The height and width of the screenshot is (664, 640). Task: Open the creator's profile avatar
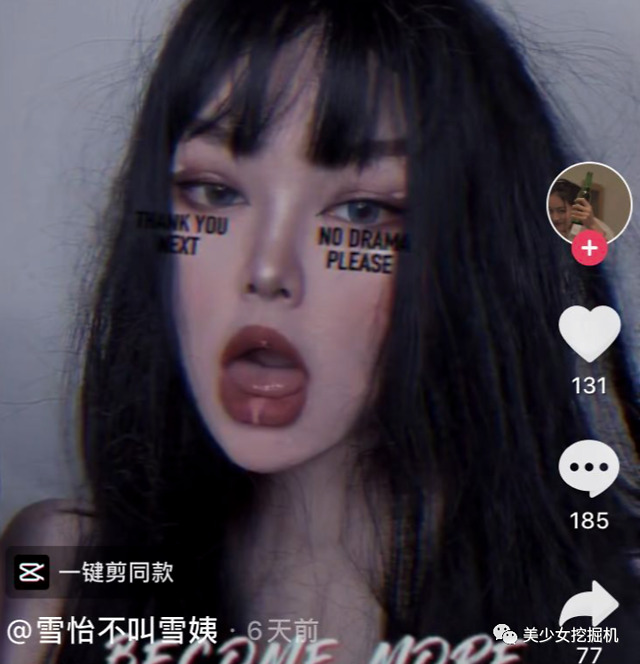tap(588, 203)
